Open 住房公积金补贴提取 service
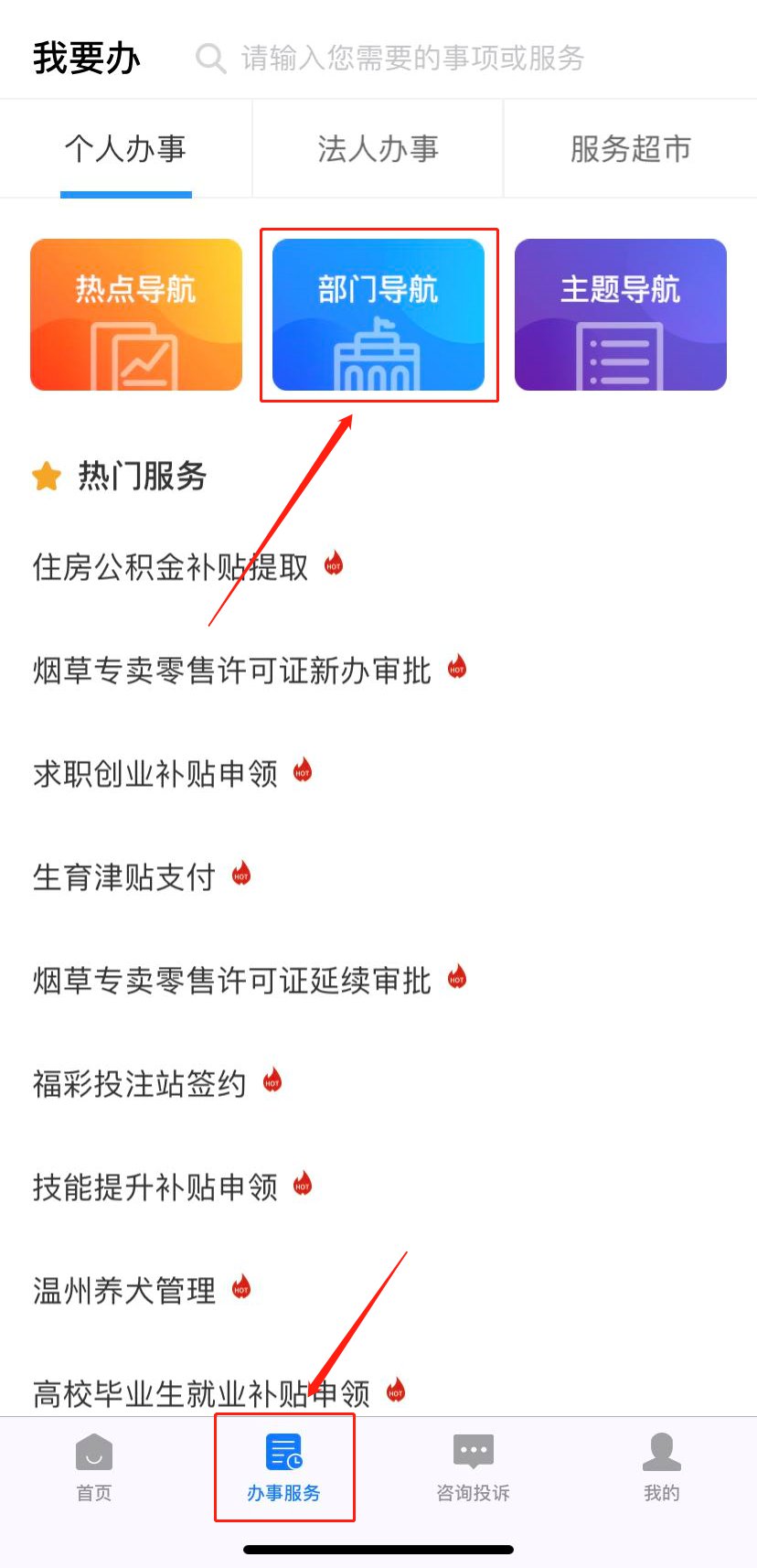 pos(171,567)
